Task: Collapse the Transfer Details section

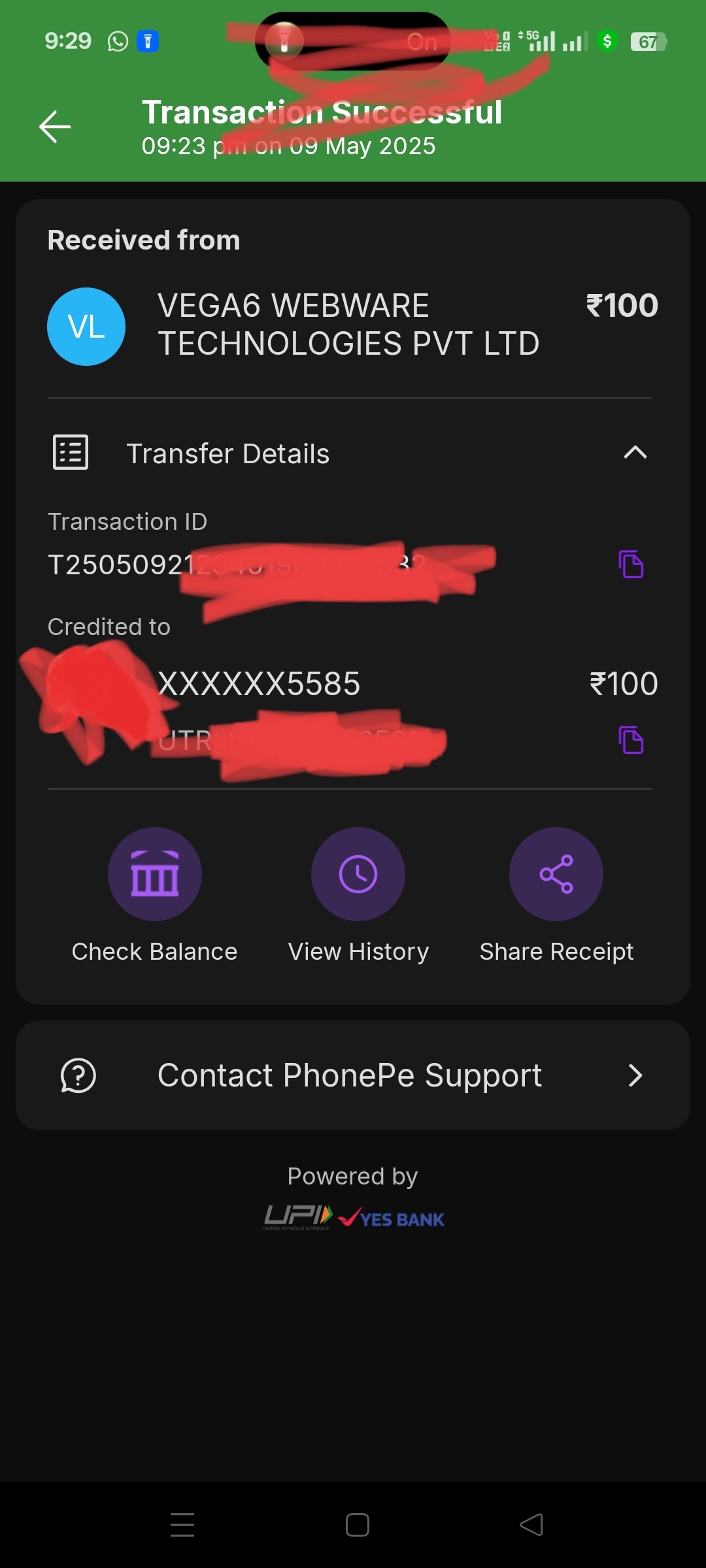Action: 635,453
